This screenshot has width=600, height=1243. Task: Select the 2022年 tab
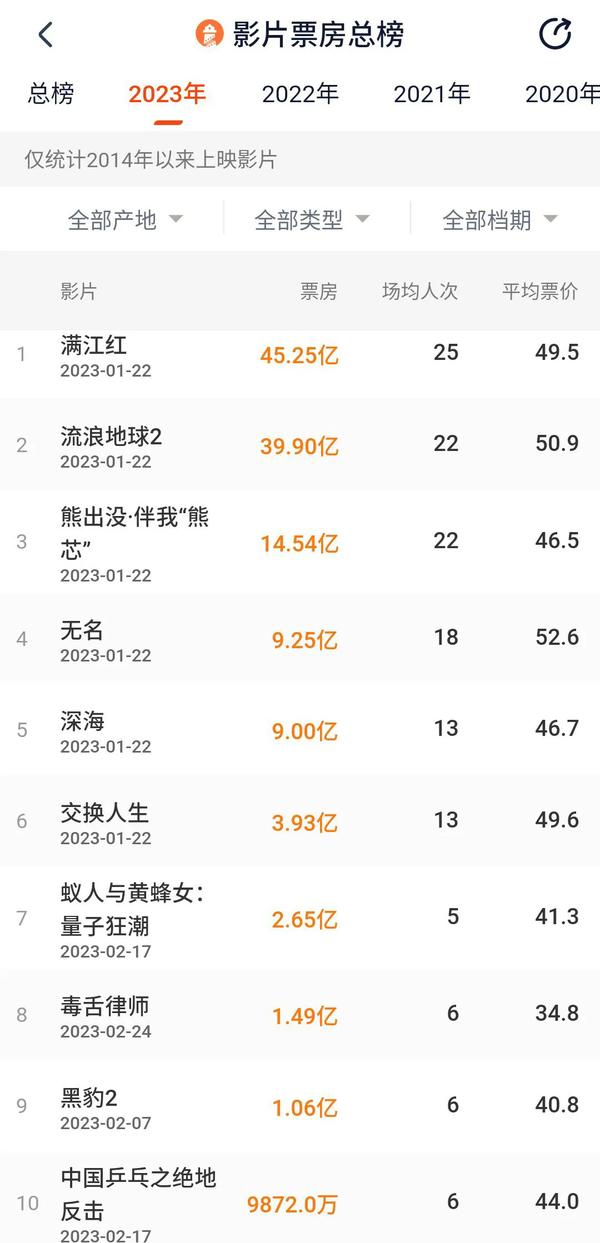click(300, 94)
